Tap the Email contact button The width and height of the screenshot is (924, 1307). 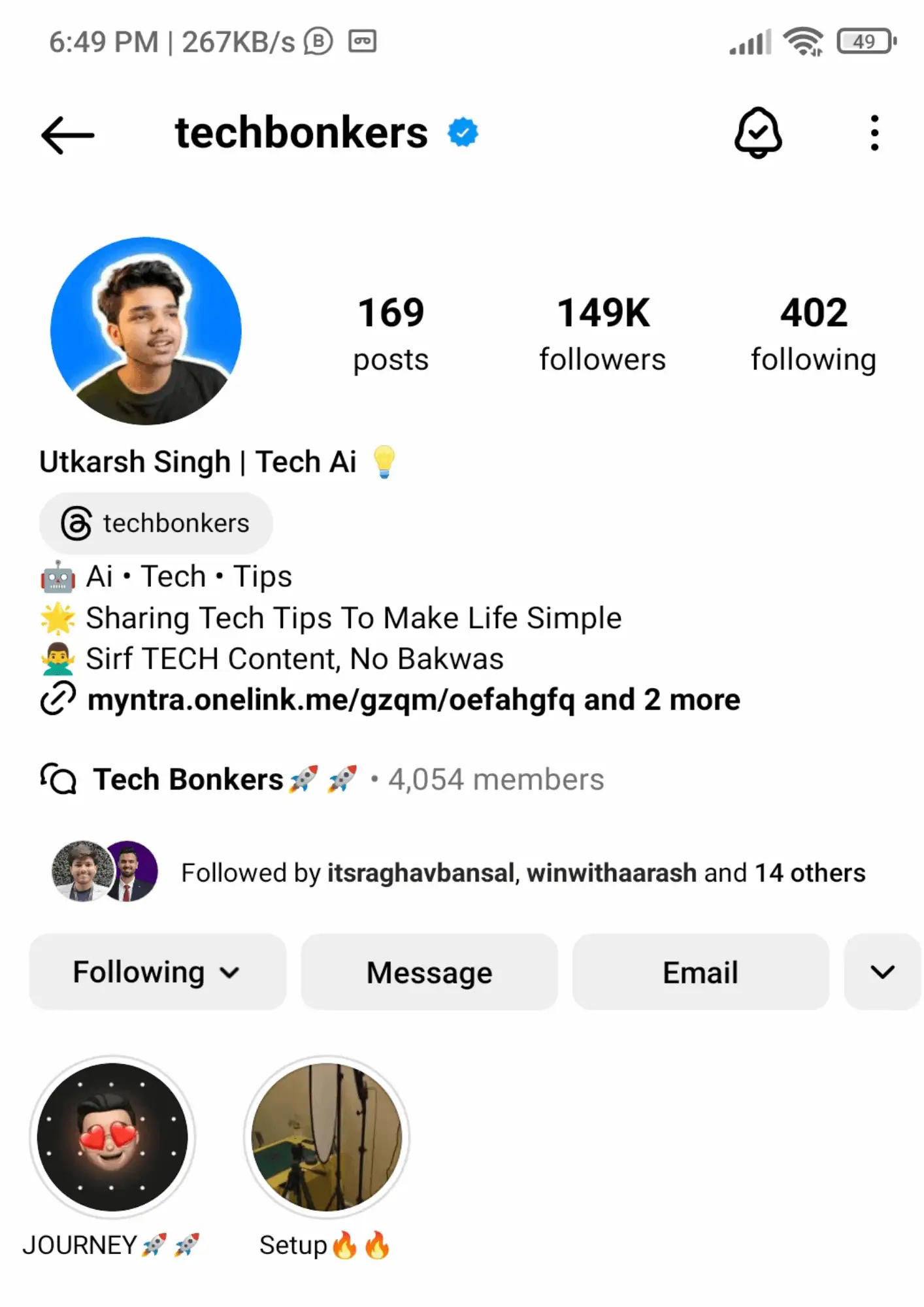[700, 972]
